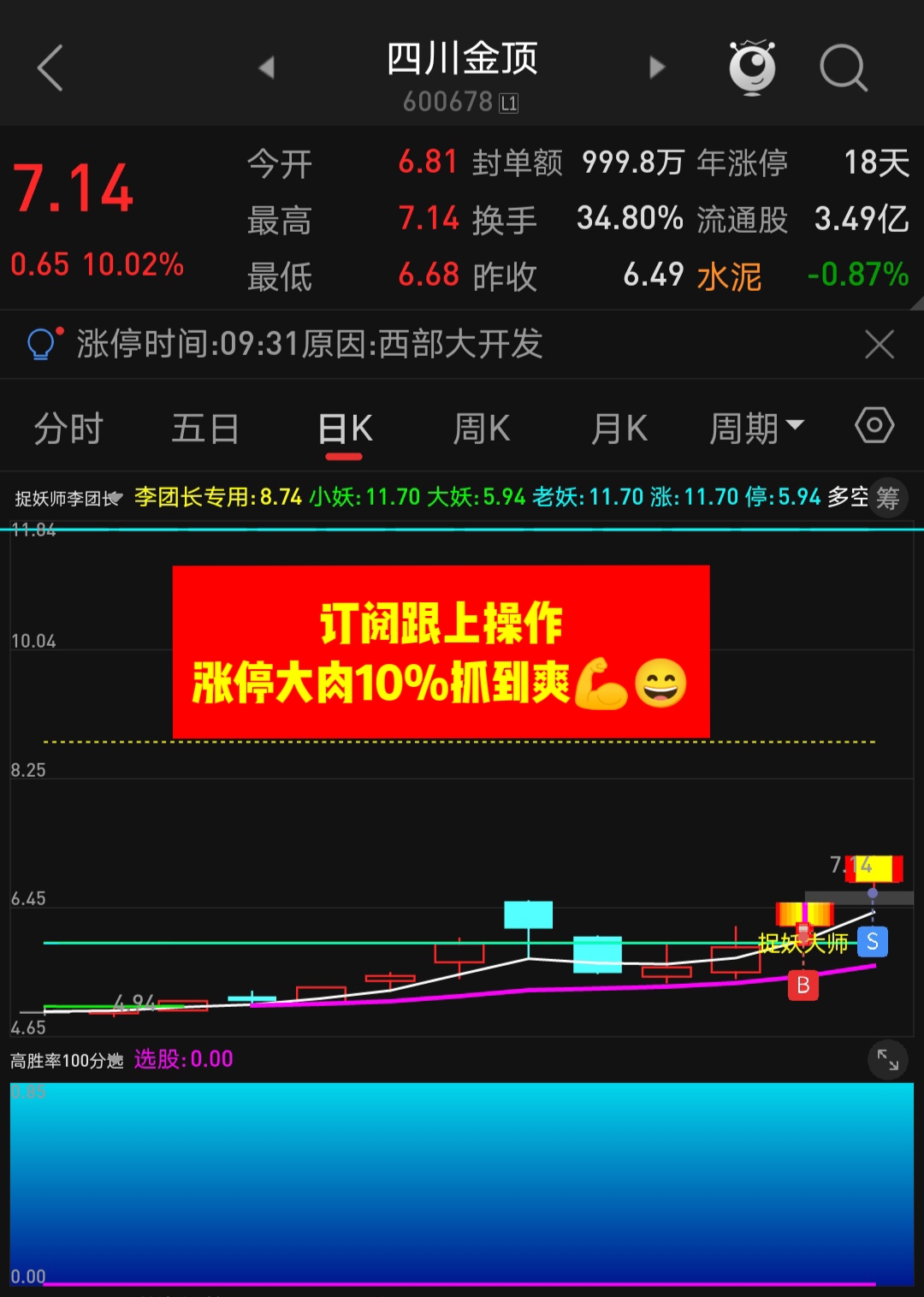Switch to the 分时 chart tab

(68, 429)
